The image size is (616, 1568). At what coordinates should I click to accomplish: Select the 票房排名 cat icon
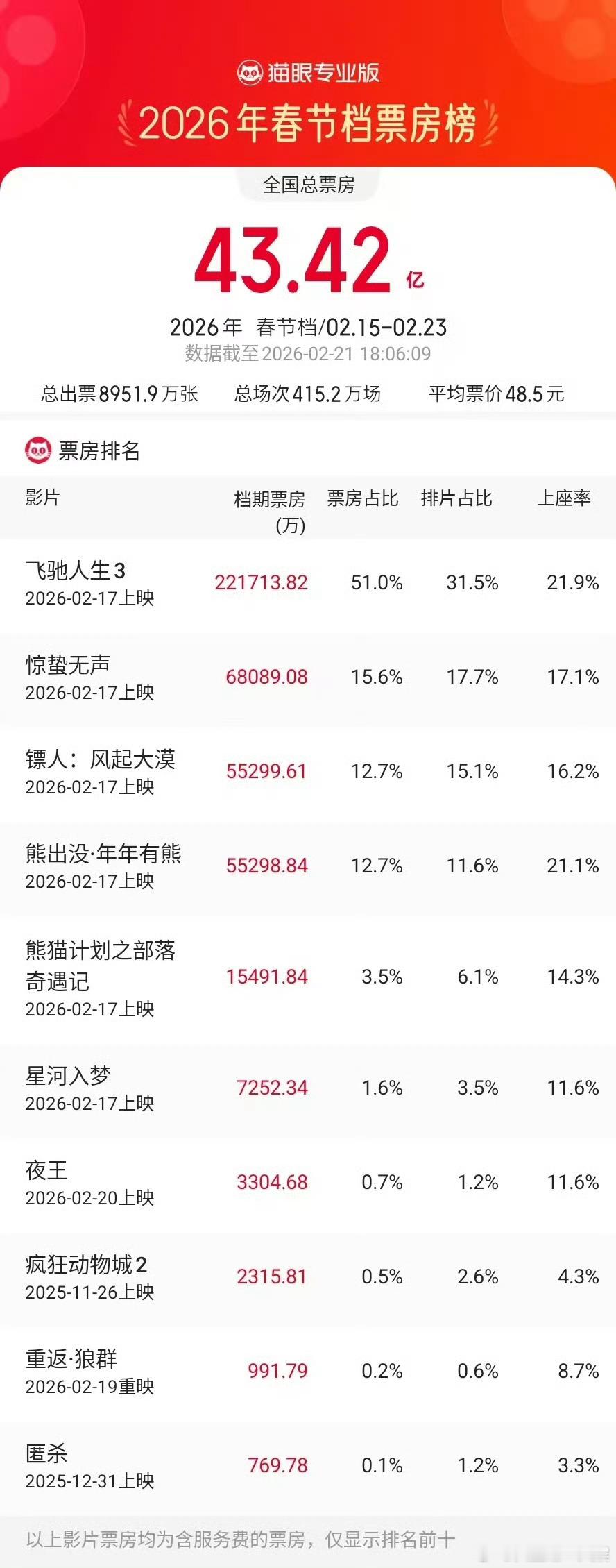[x=38, y=449]
